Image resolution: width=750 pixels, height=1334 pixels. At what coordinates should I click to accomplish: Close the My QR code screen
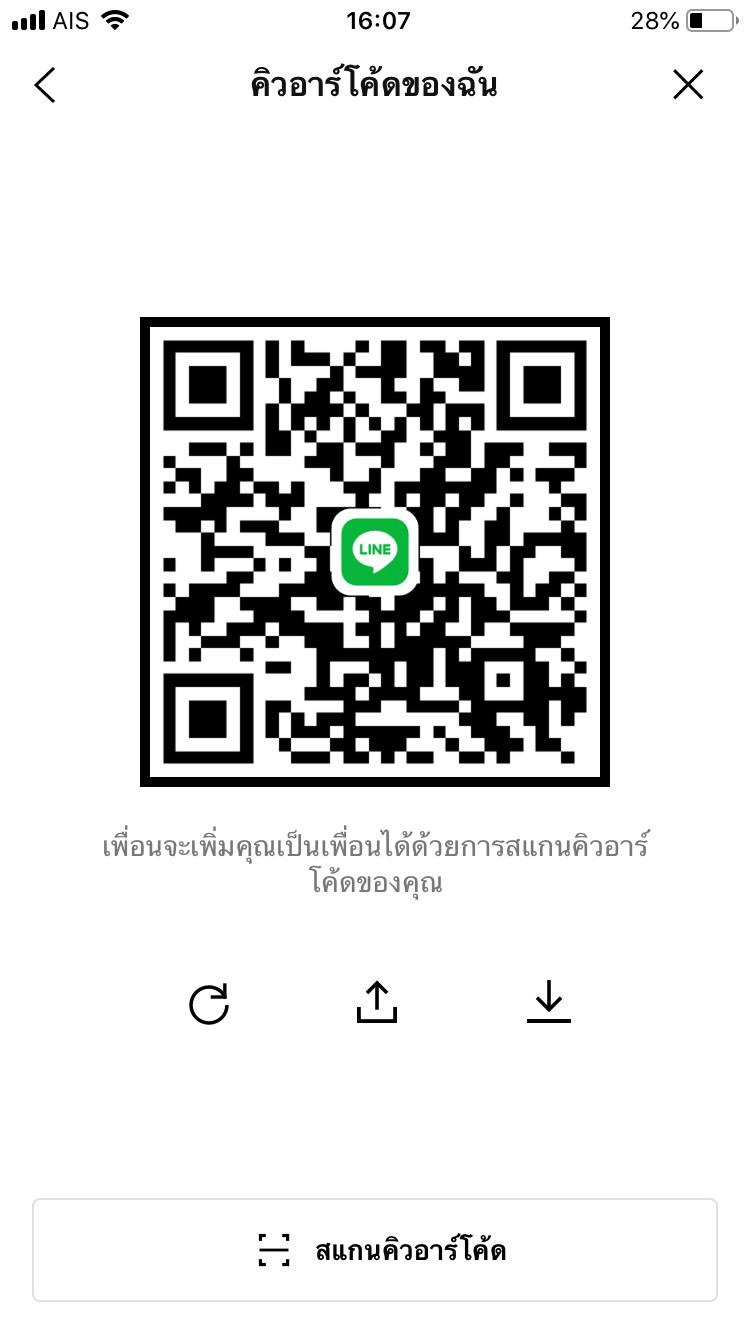point(688,85)
